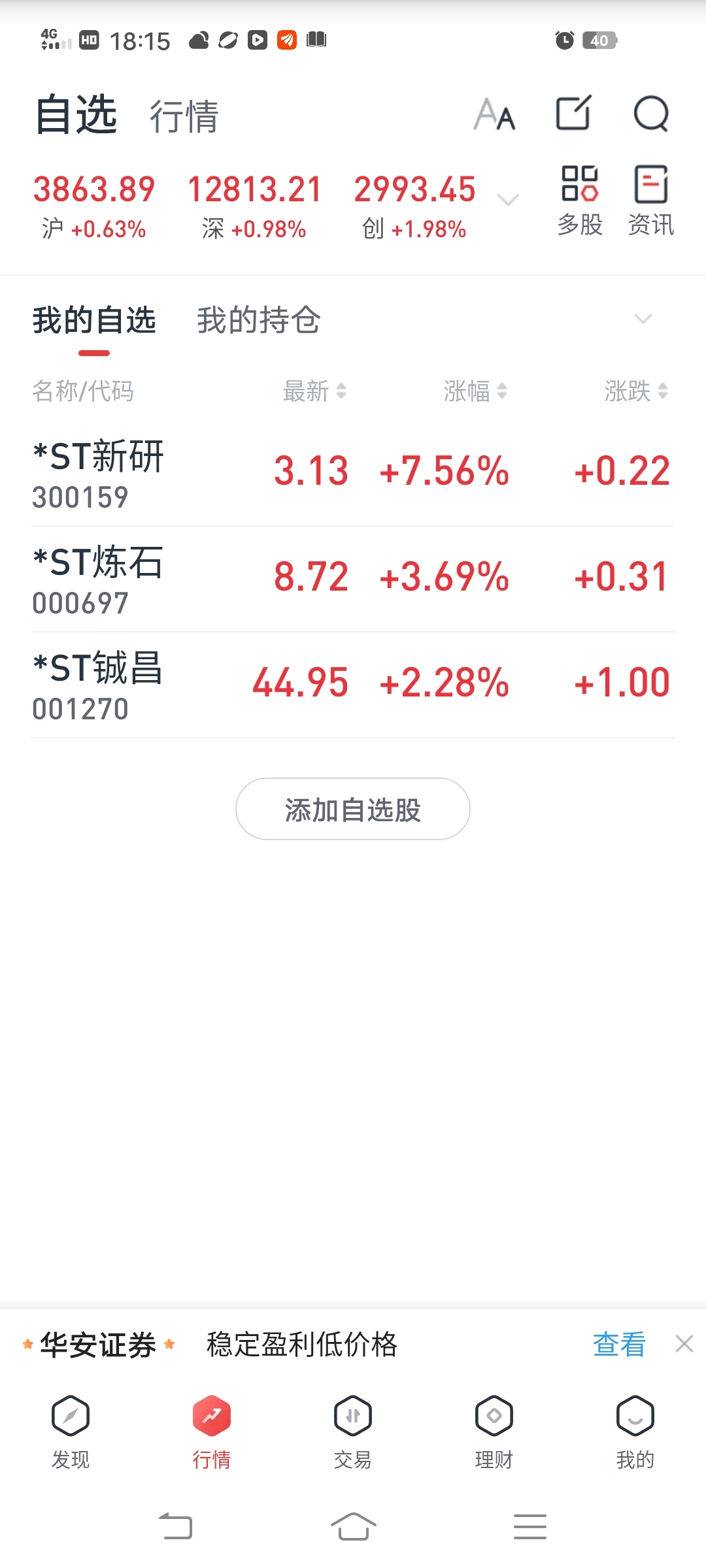
Task: Switch to the 行情 top tab
Action: pos(184,117)
